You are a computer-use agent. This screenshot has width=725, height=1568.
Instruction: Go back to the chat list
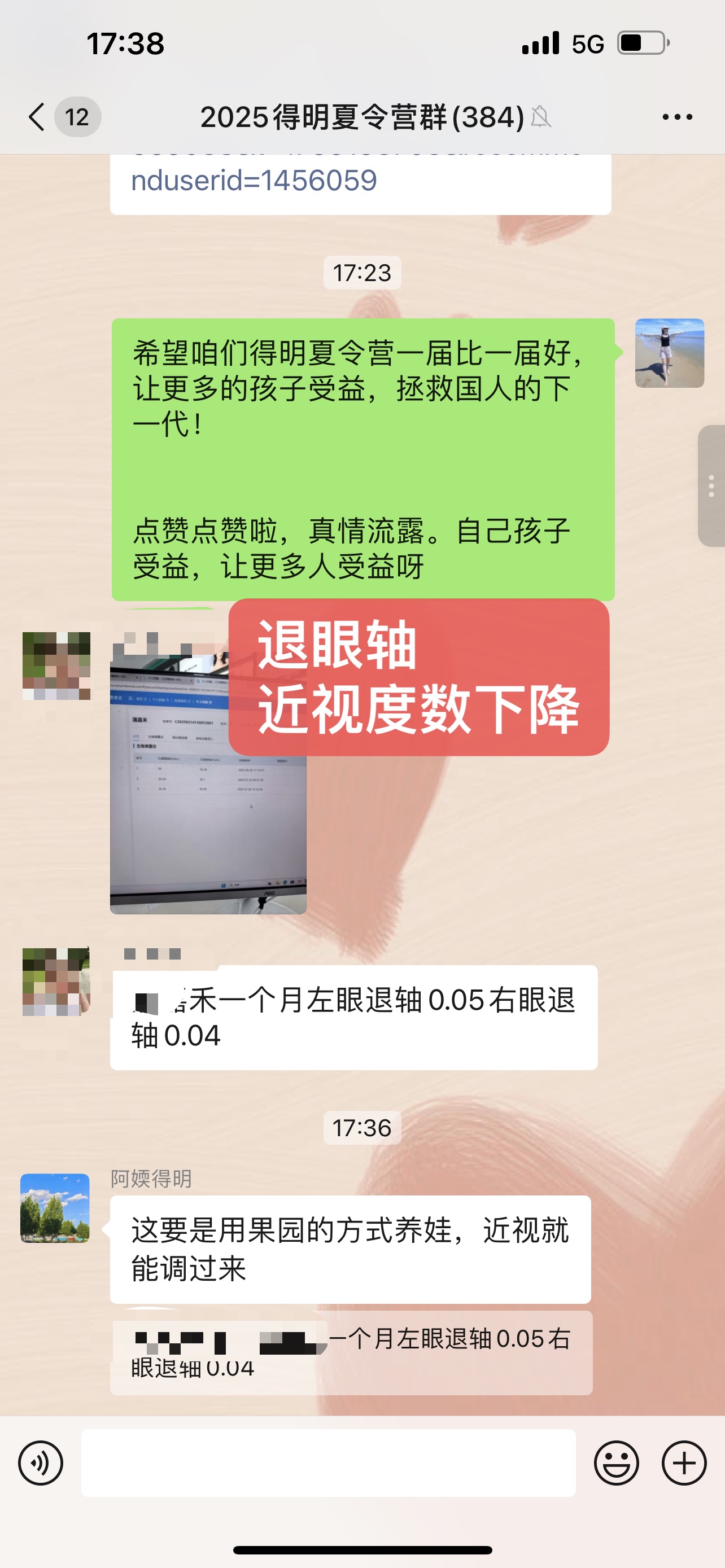[x=37, y=116]
